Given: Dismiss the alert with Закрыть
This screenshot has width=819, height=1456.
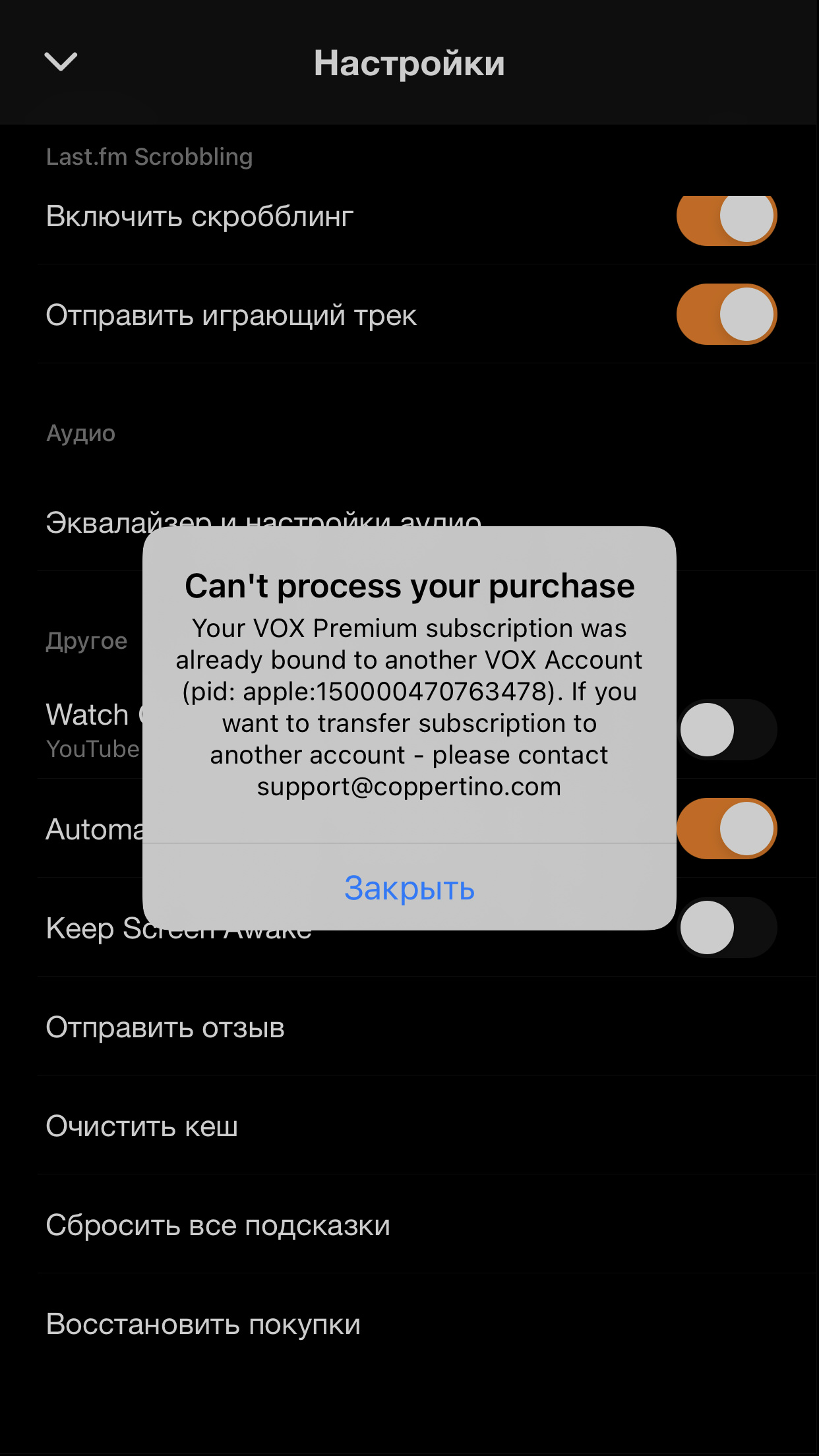Looking at the screenshot, I should 409,888.
